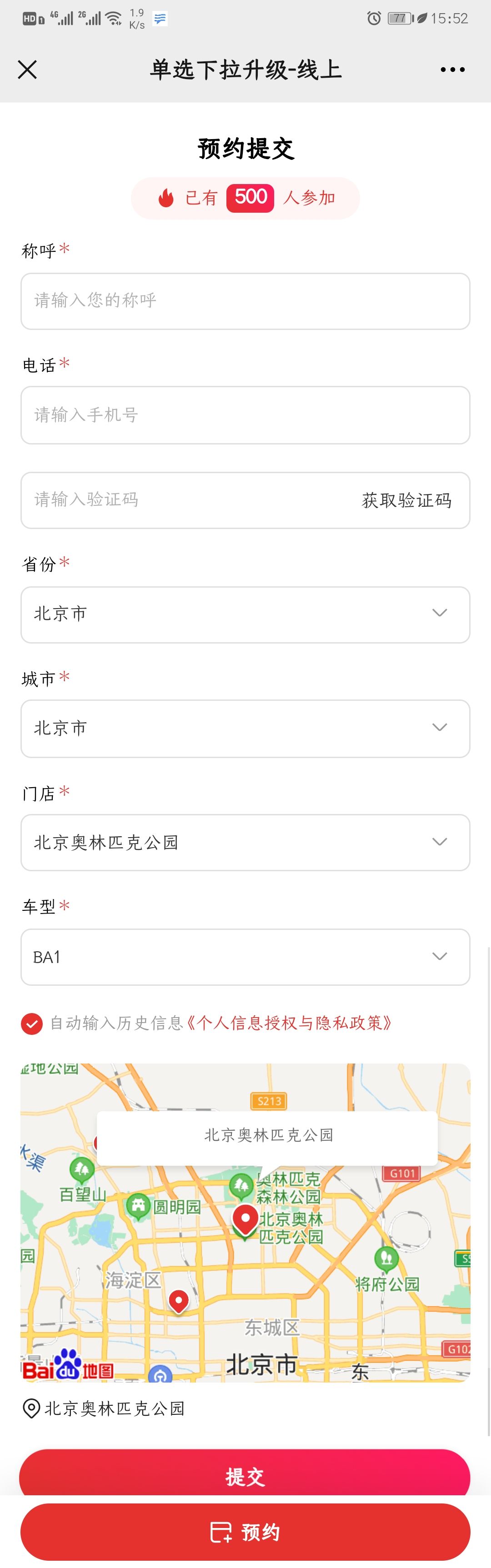Select a car model in 车型 dropdown
Image resolution: width=491 pixels, height=1568 pixels.
click(x=245, y=957)
